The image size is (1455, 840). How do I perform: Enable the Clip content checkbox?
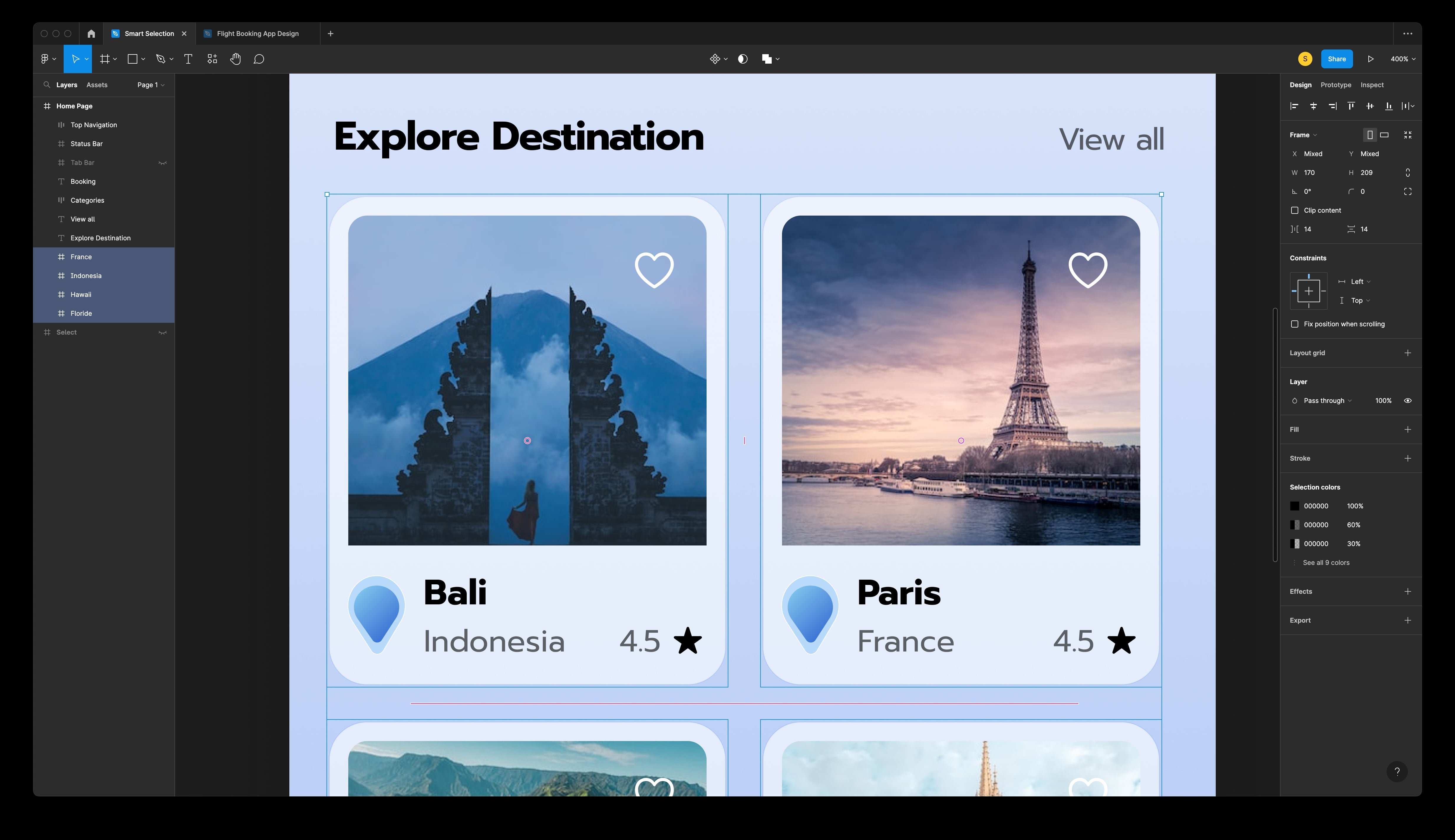tap(1294, 210)
